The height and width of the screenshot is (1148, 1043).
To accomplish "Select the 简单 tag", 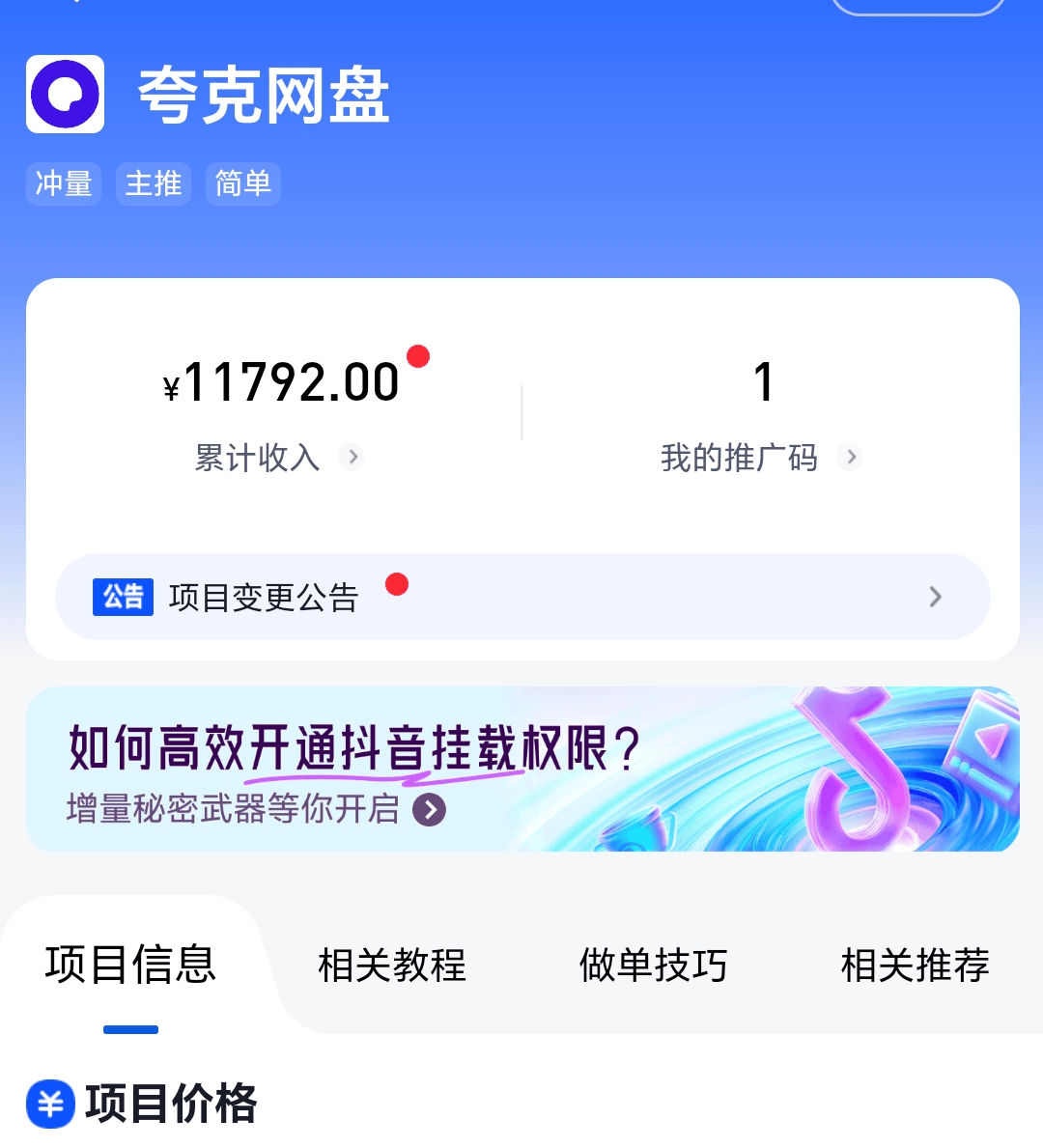I will [242, 183].
